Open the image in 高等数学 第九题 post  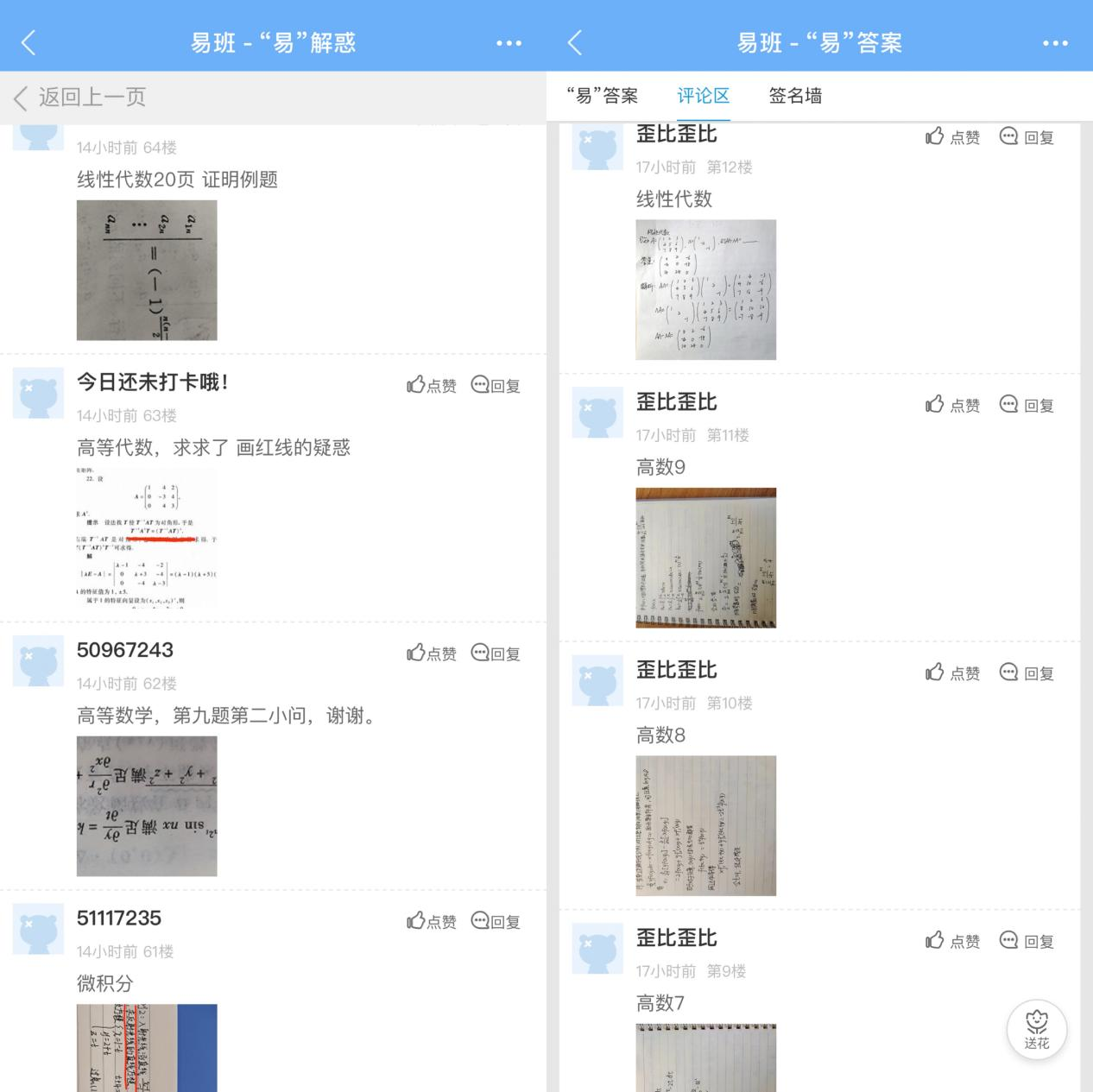[x=147, y=806]
